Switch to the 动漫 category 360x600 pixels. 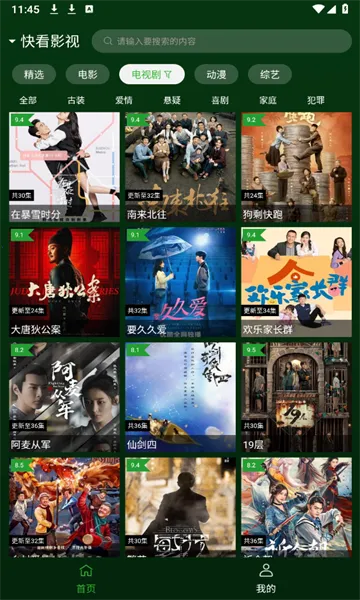(216, 74)
